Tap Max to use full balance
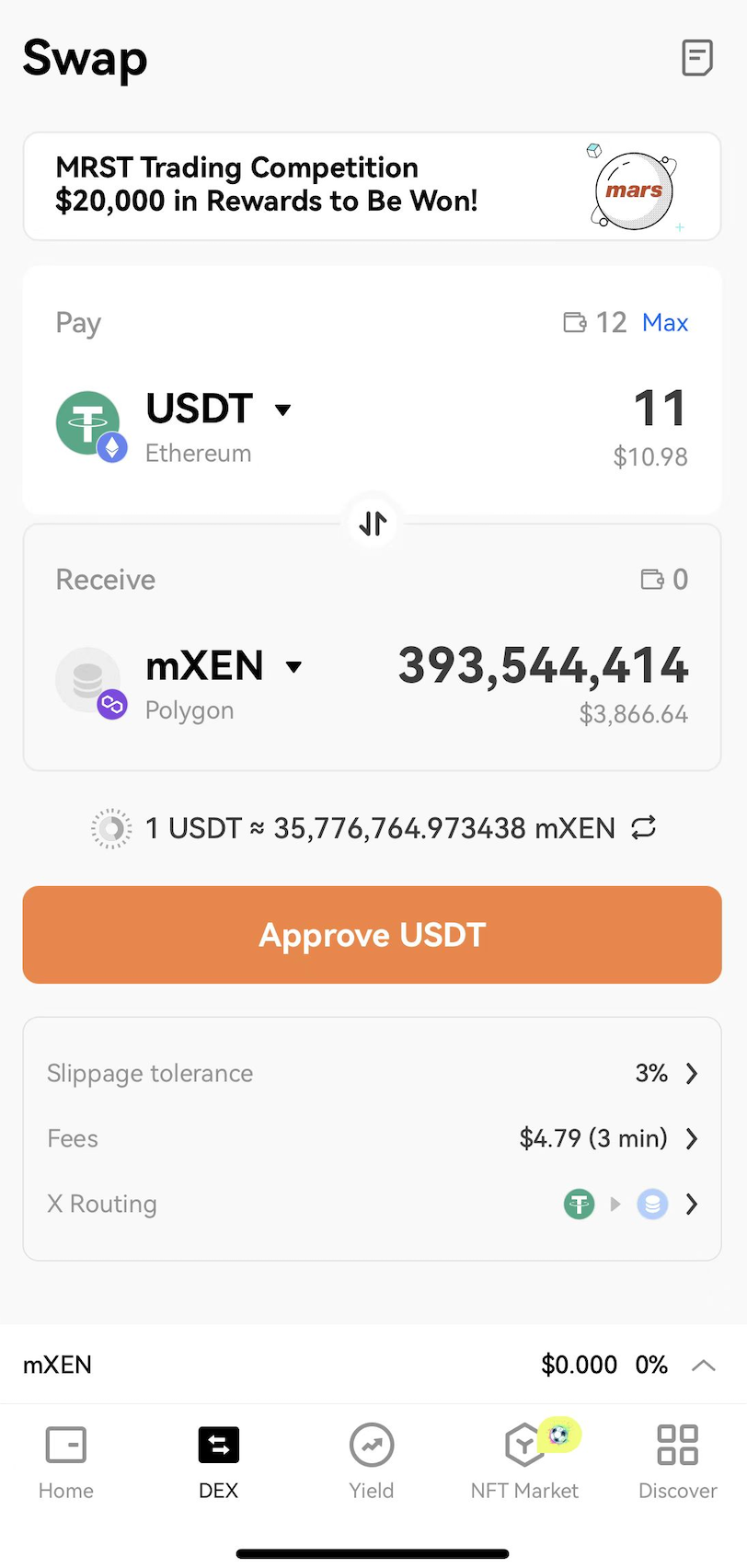747x1568 pixels. click(x=664, y=323)
